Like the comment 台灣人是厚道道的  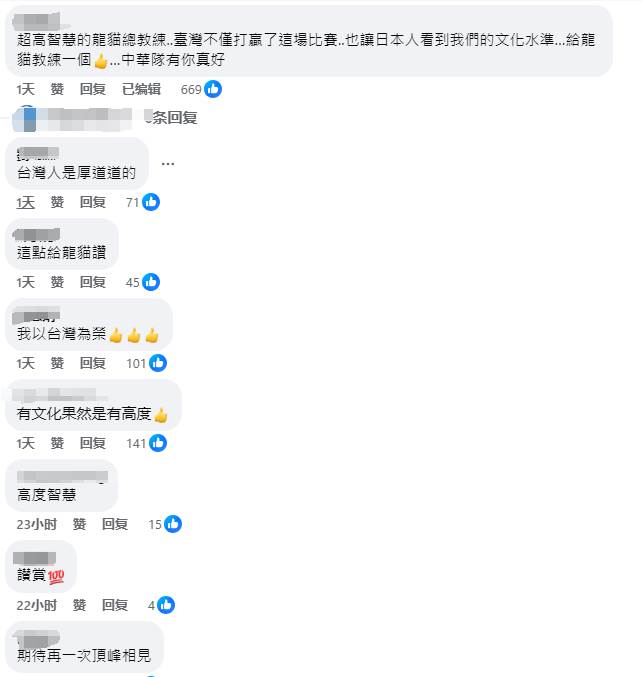click(58, 202)
